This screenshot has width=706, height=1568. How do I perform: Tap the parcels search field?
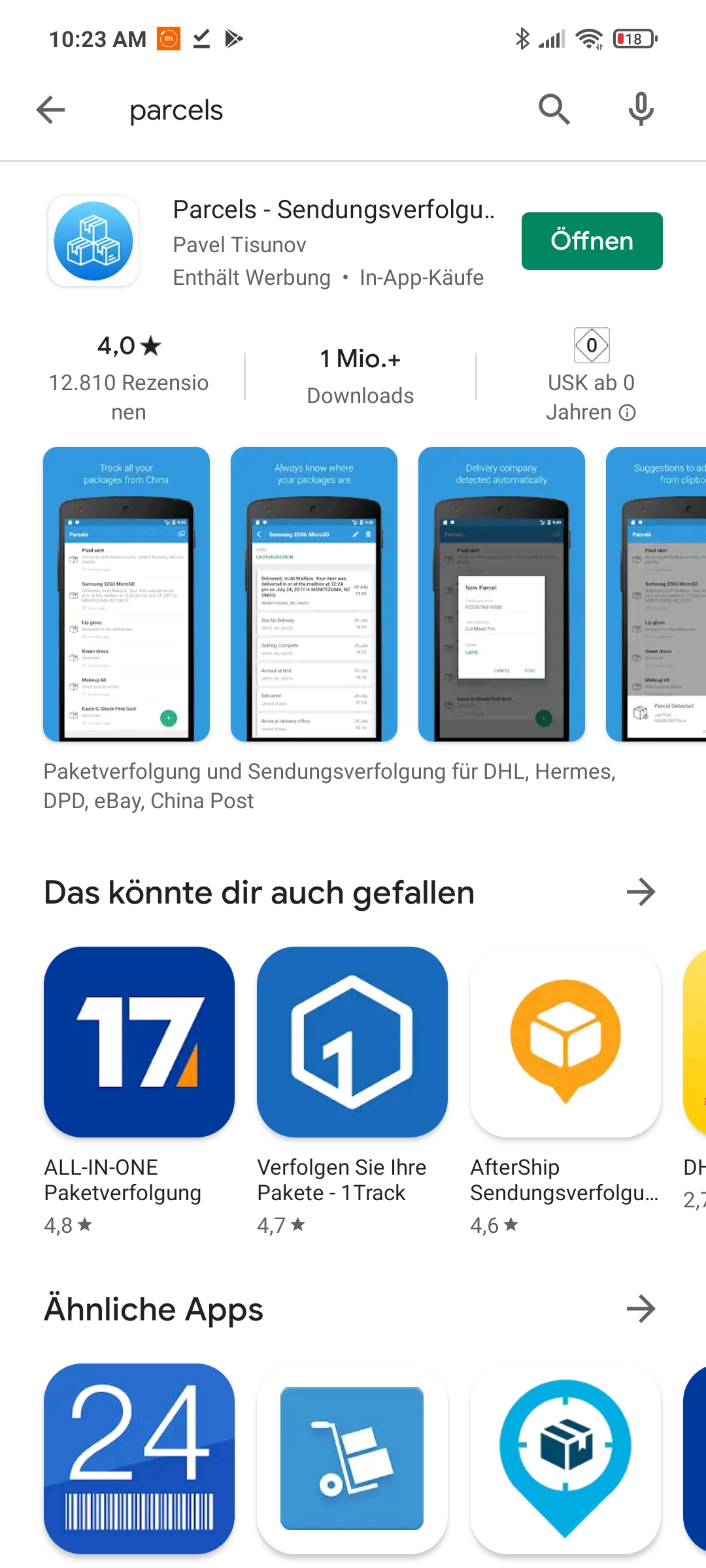point(314,110)
